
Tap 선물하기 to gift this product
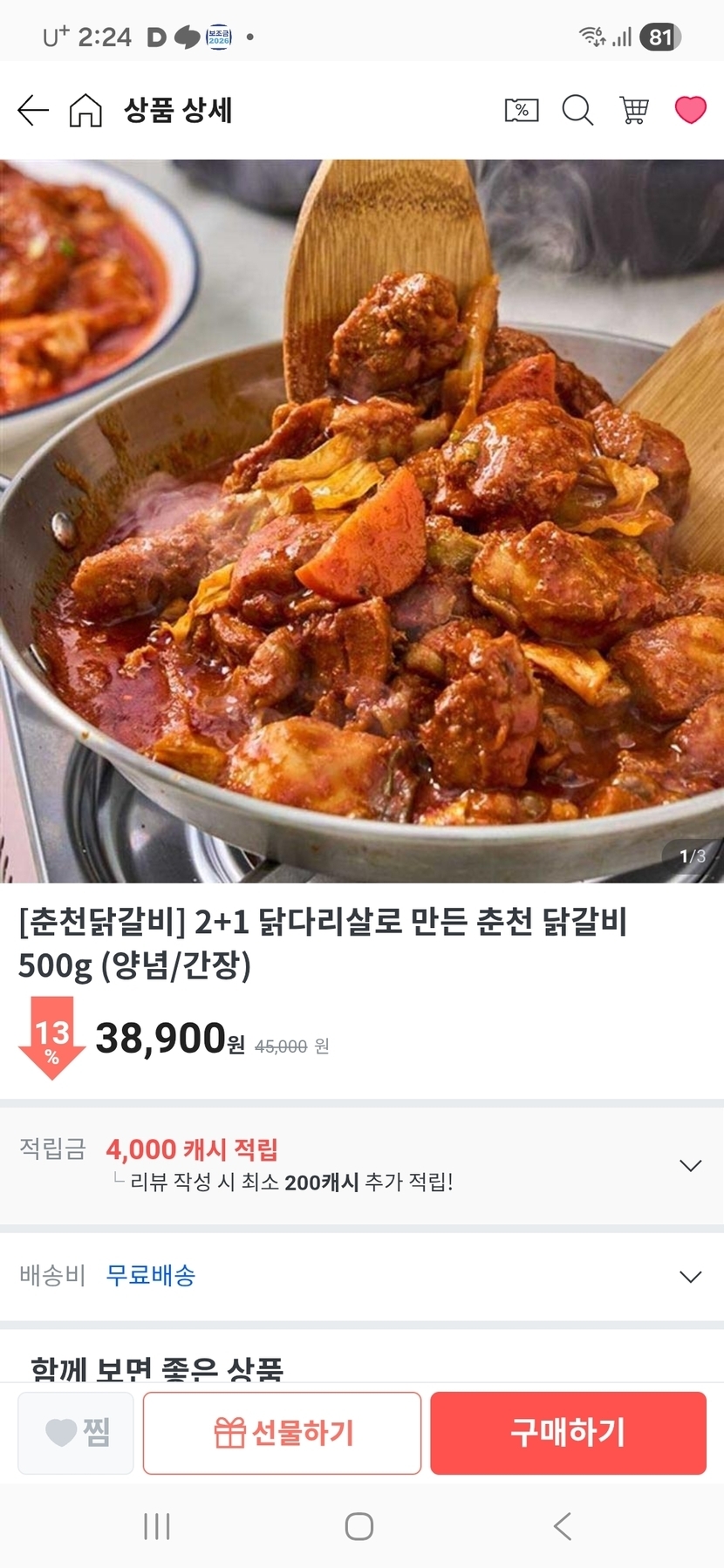click(x=282, y=1433)
